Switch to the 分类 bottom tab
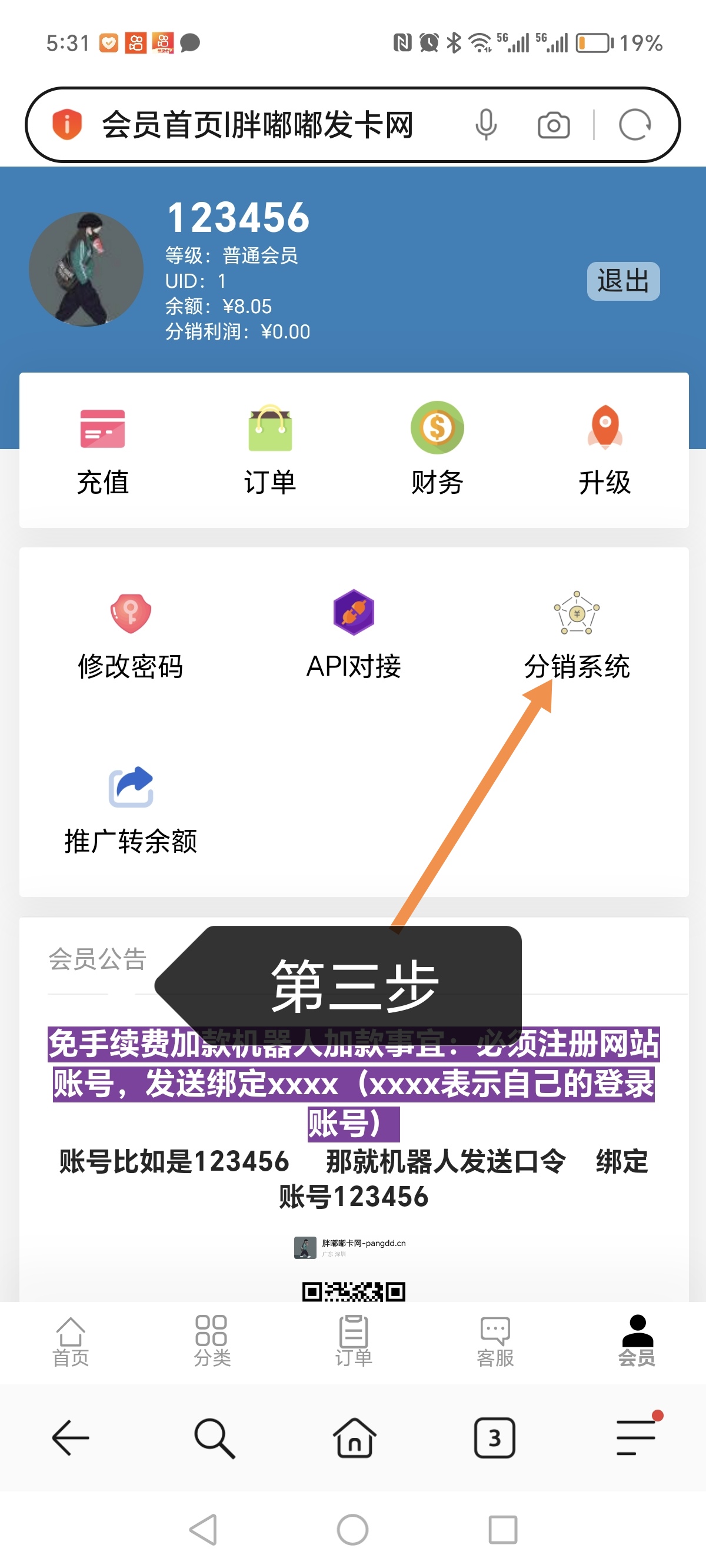 [x=212, y=1341]
